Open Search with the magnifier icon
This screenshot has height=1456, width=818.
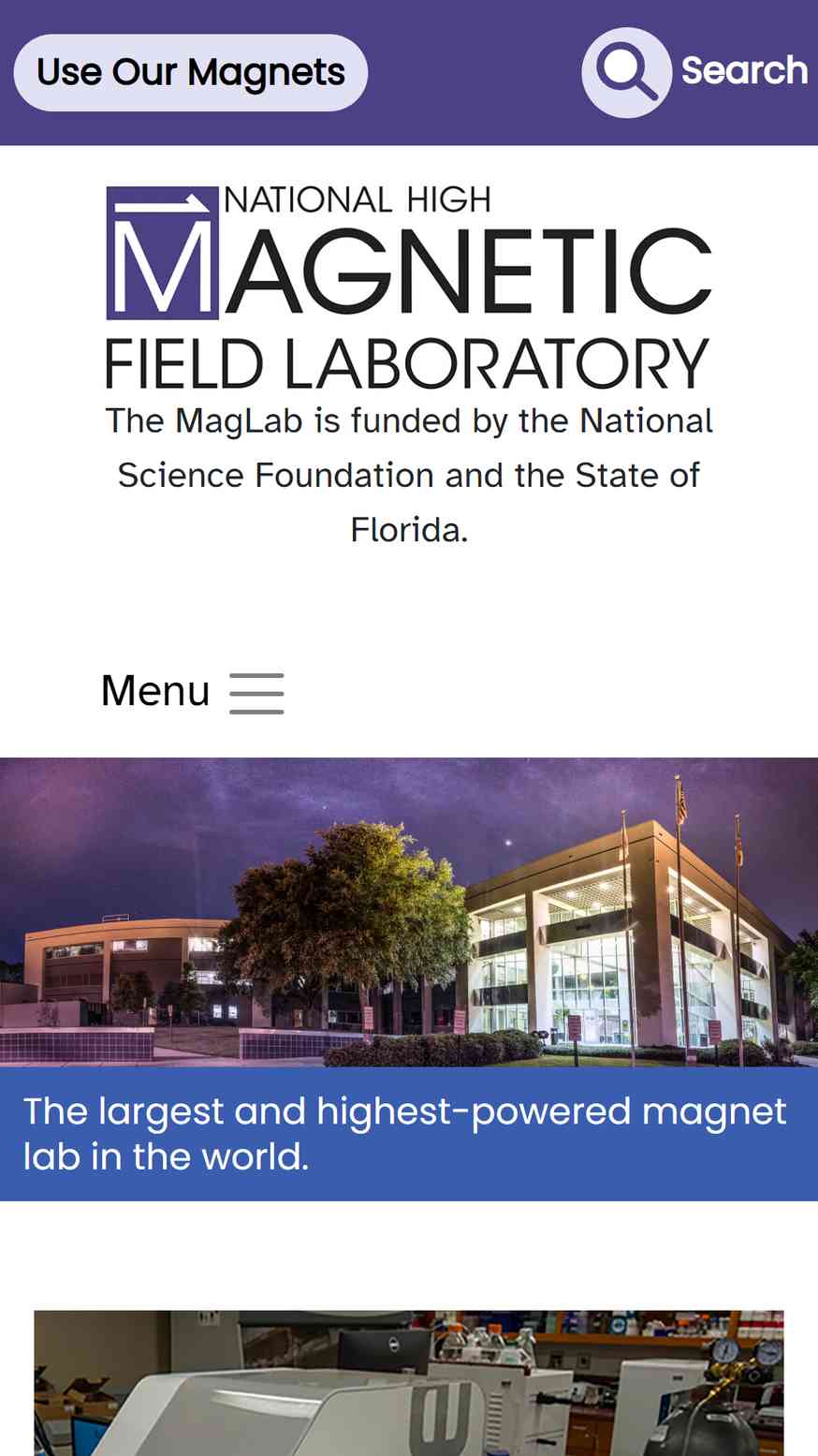[x=695, y=72]
